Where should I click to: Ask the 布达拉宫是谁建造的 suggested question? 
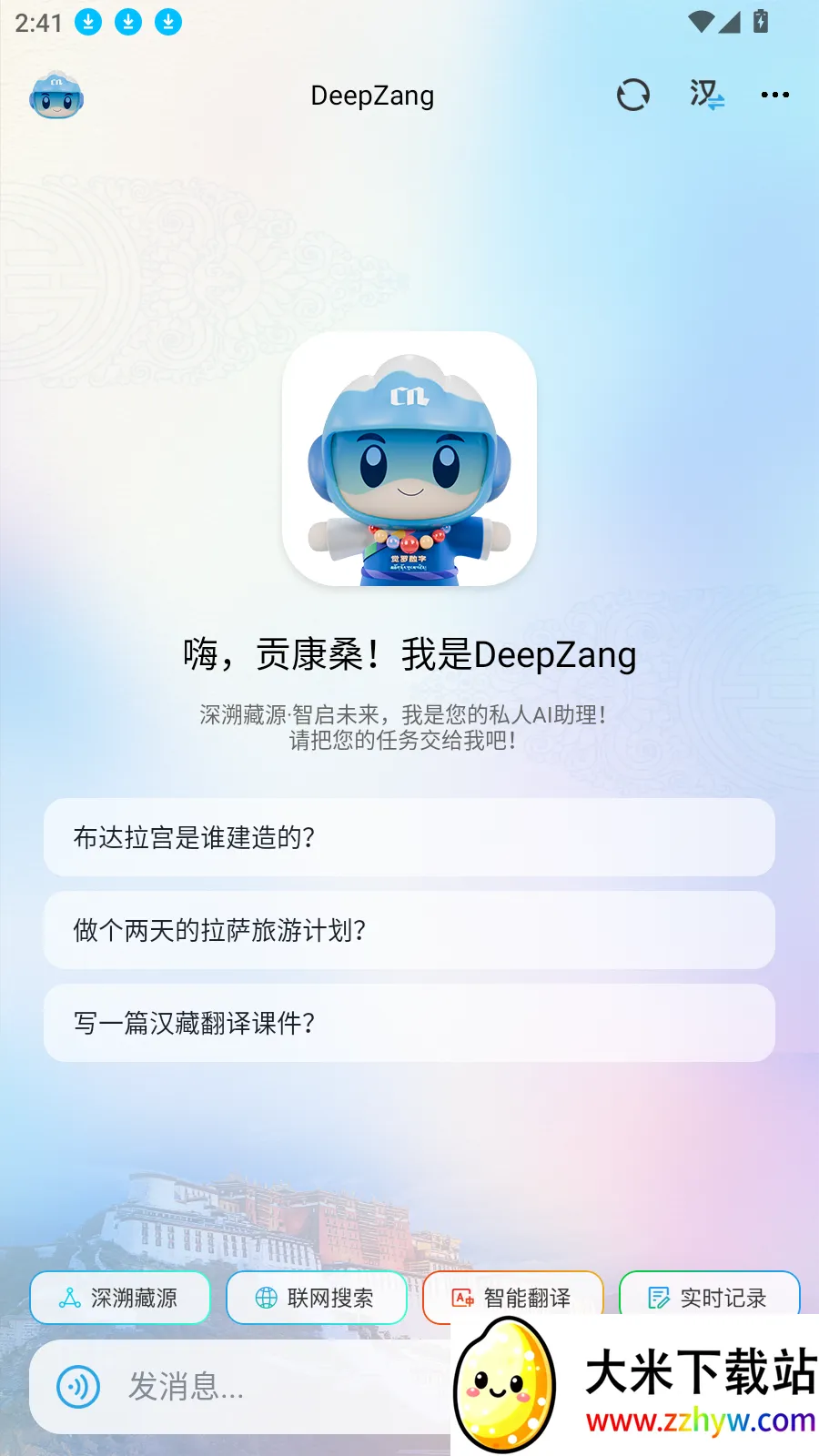click(409, 838)
